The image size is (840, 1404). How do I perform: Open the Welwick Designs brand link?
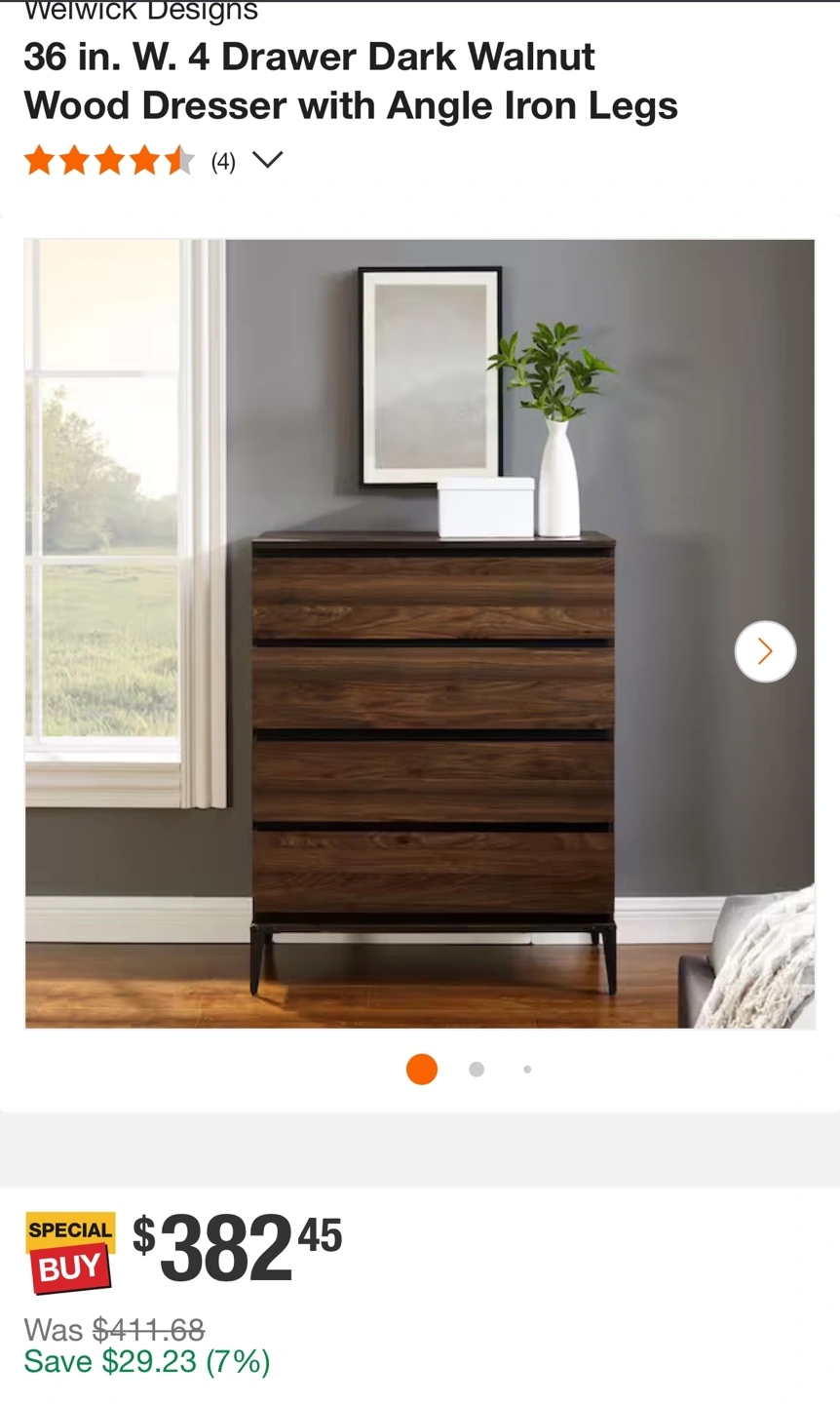[x=141, y=12]
